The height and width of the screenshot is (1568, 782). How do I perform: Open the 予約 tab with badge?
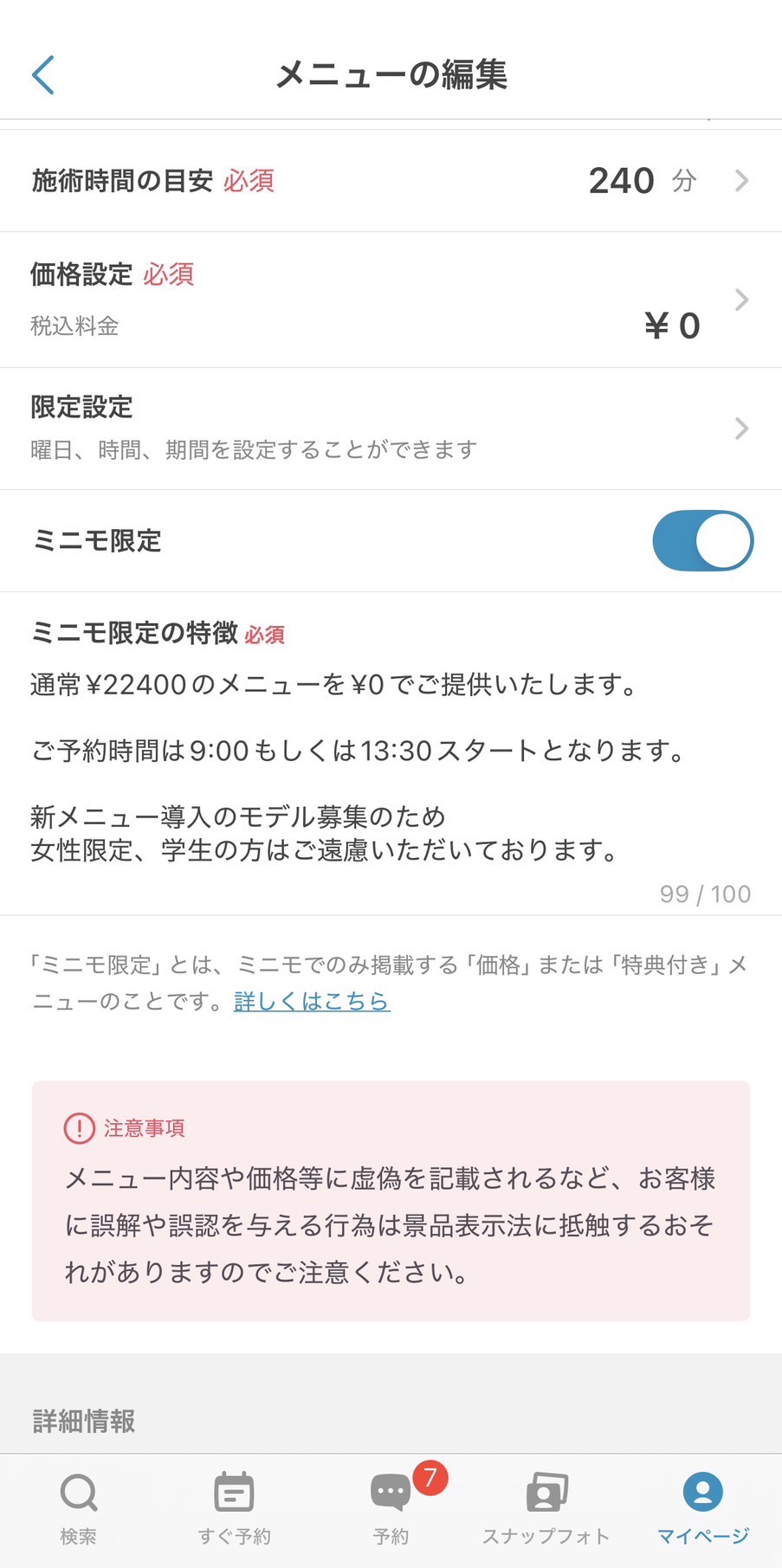391,1509
